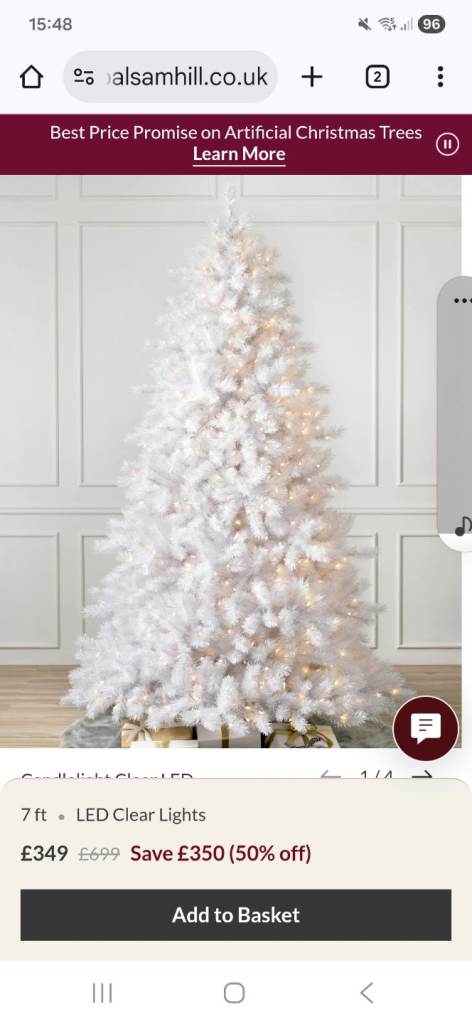Image resolution: width=472 pixels, height=1024 pixels.
Task: Tap the system back button
Action: point(367,993)
